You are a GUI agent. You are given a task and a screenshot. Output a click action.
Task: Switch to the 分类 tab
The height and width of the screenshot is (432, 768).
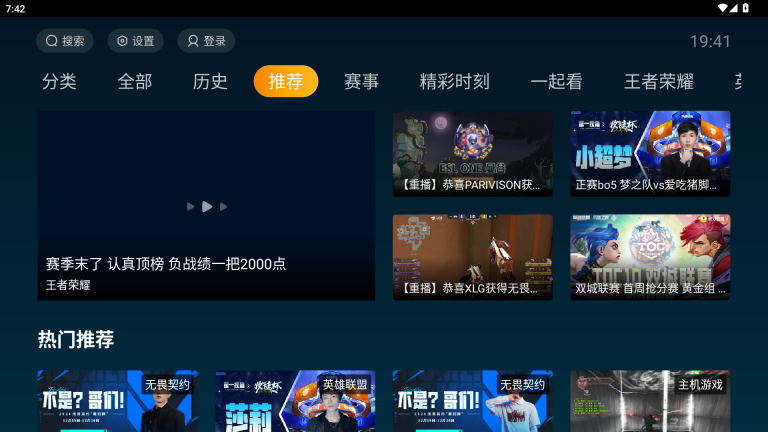[x=59, y=82]
